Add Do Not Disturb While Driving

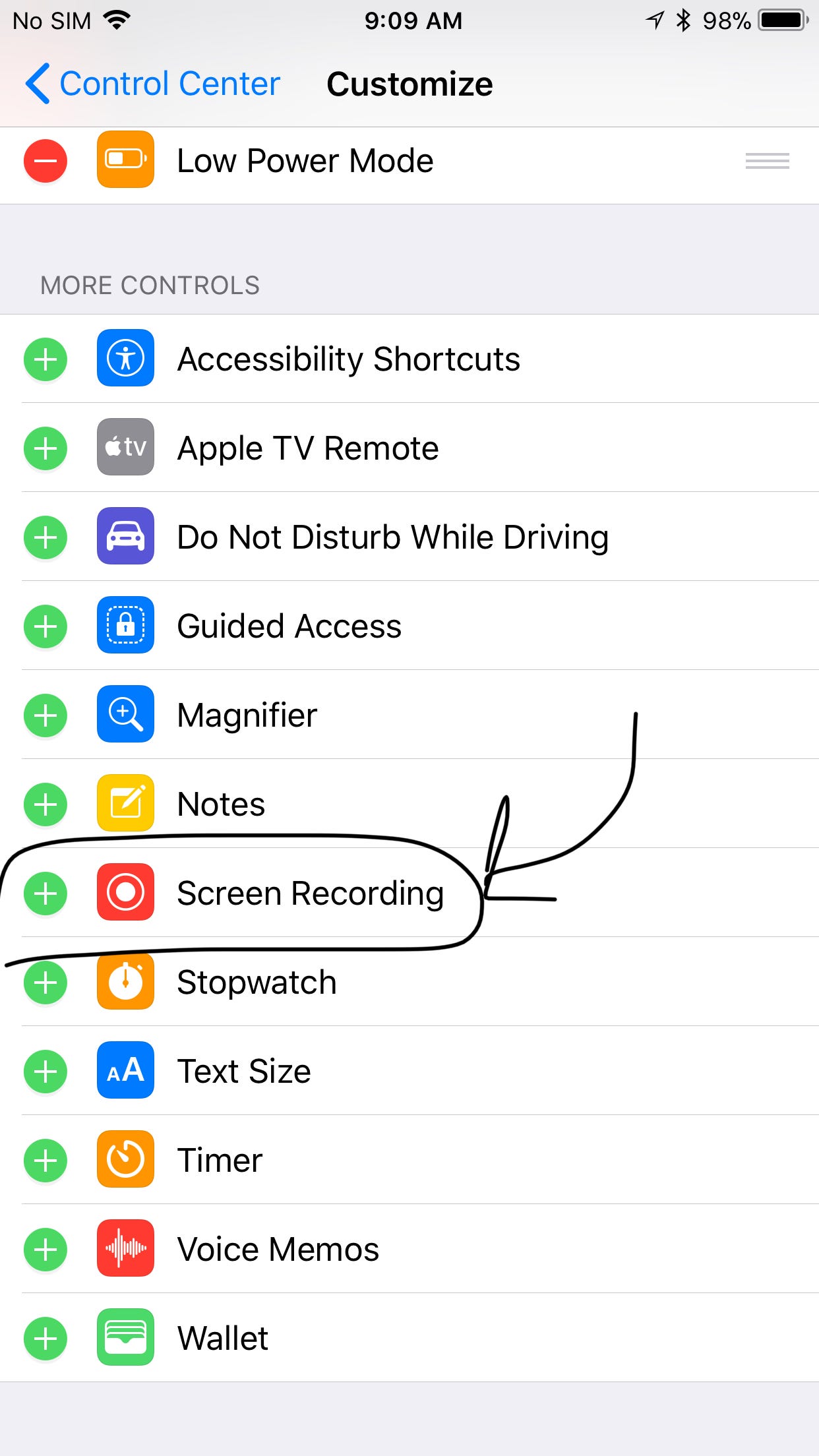click(x=45, y=538)
